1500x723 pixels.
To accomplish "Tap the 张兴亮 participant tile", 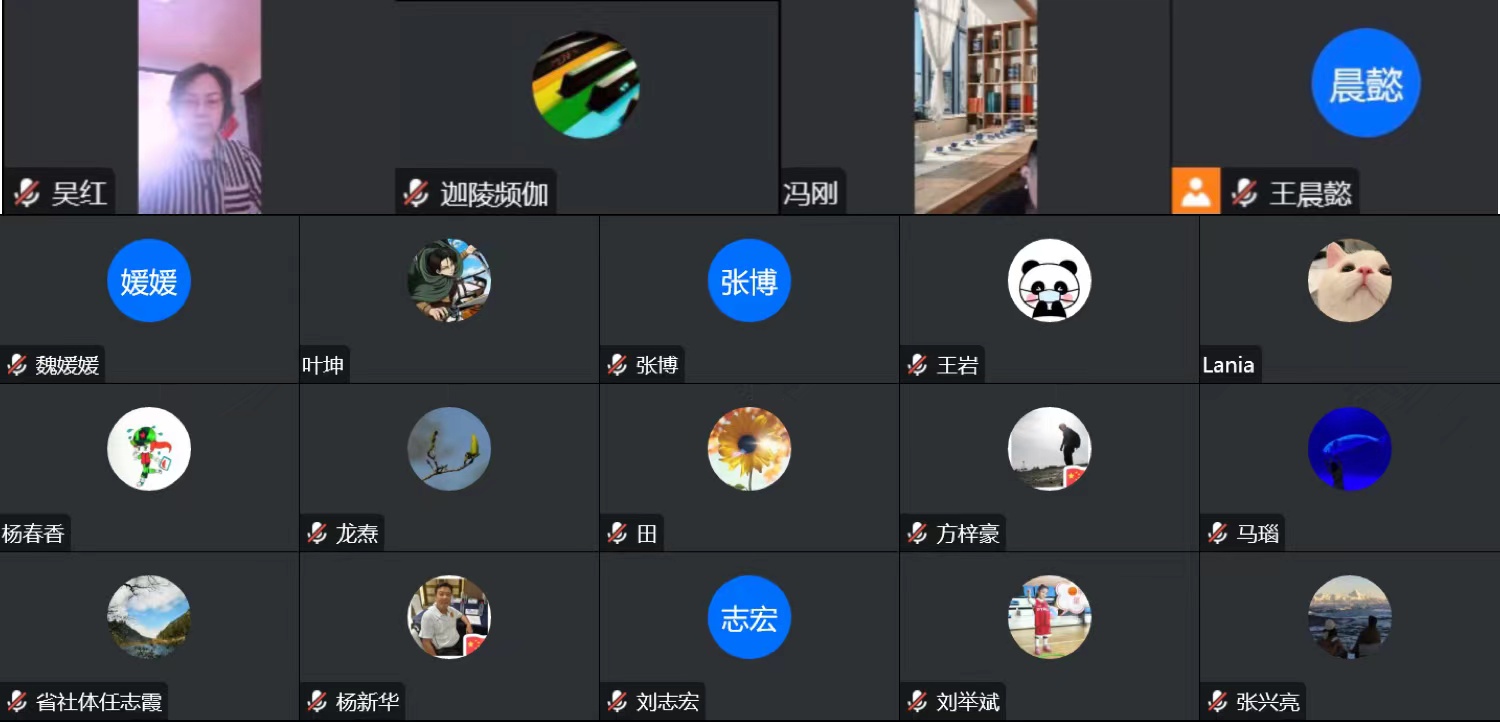I will 1349,634.
